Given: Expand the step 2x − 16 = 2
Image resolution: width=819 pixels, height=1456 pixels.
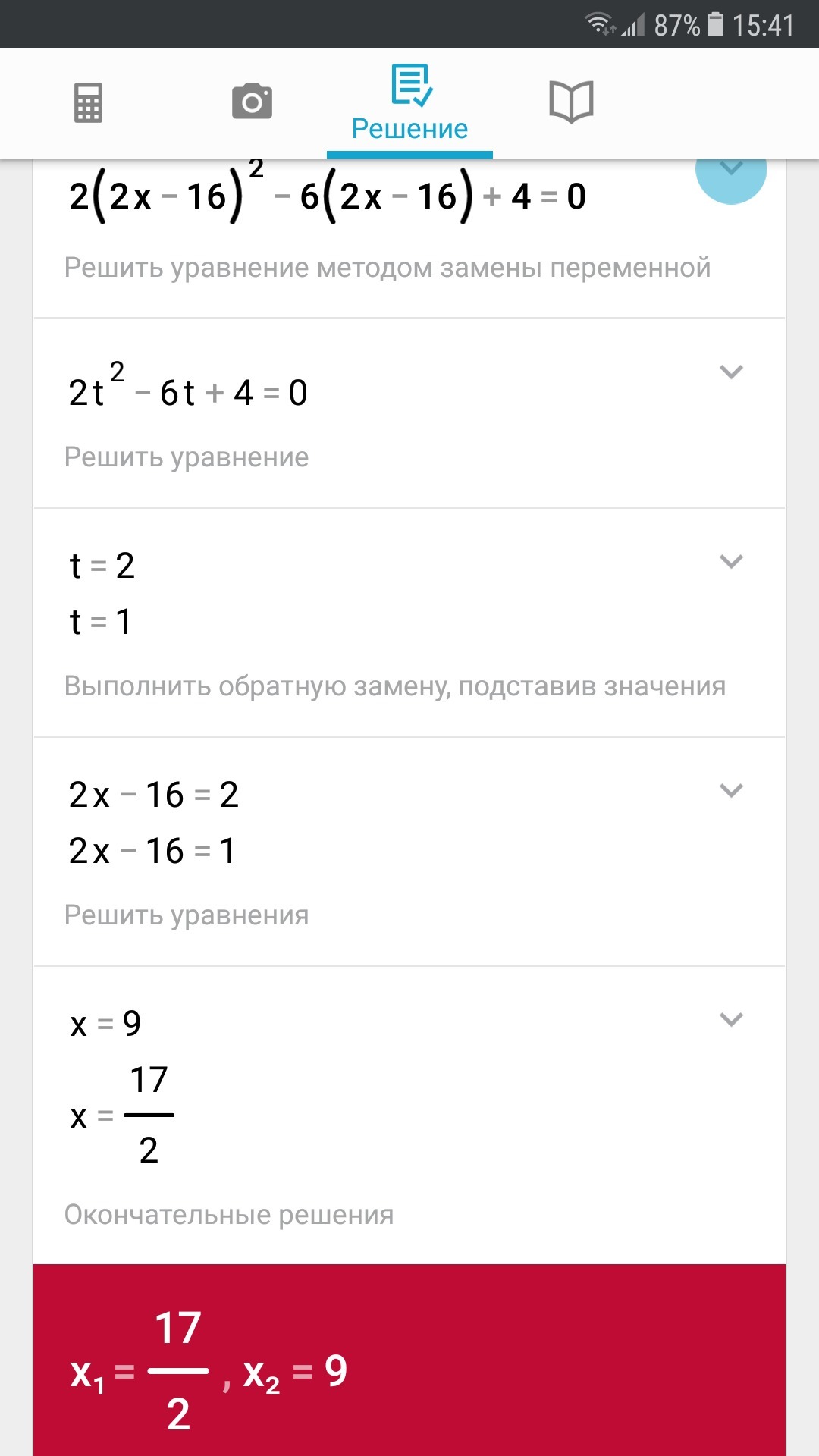Looking at the screenshot, I should pyautogui.click(x=731, y=790).
